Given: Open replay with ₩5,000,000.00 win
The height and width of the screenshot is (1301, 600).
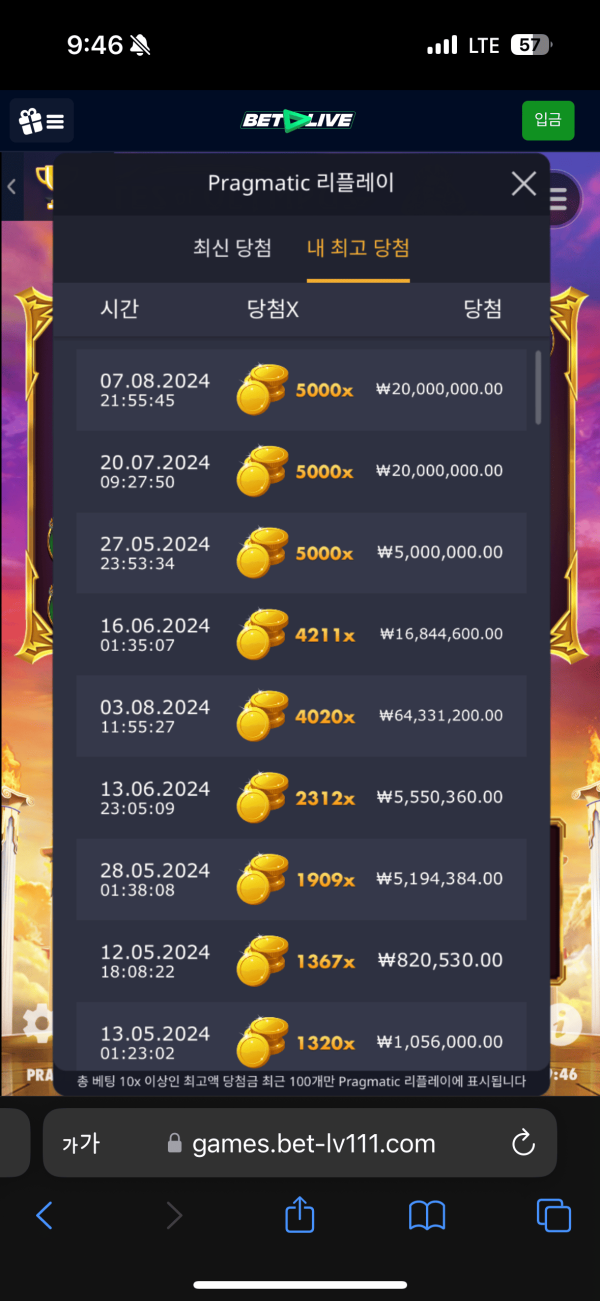Looking at the screenshot, I should [300, 553].
